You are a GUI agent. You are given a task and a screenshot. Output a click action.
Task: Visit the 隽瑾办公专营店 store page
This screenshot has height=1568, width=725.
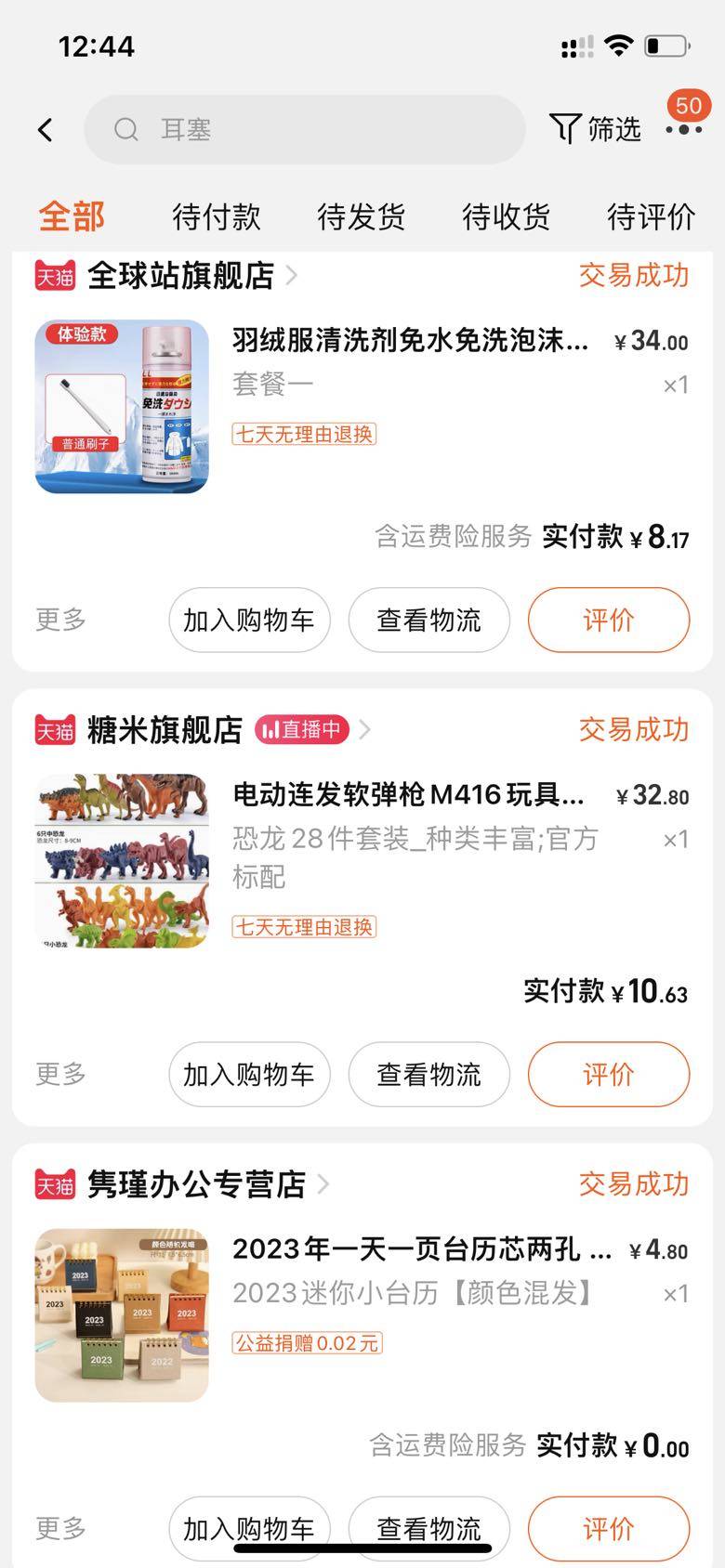[x=196, y=1184]
